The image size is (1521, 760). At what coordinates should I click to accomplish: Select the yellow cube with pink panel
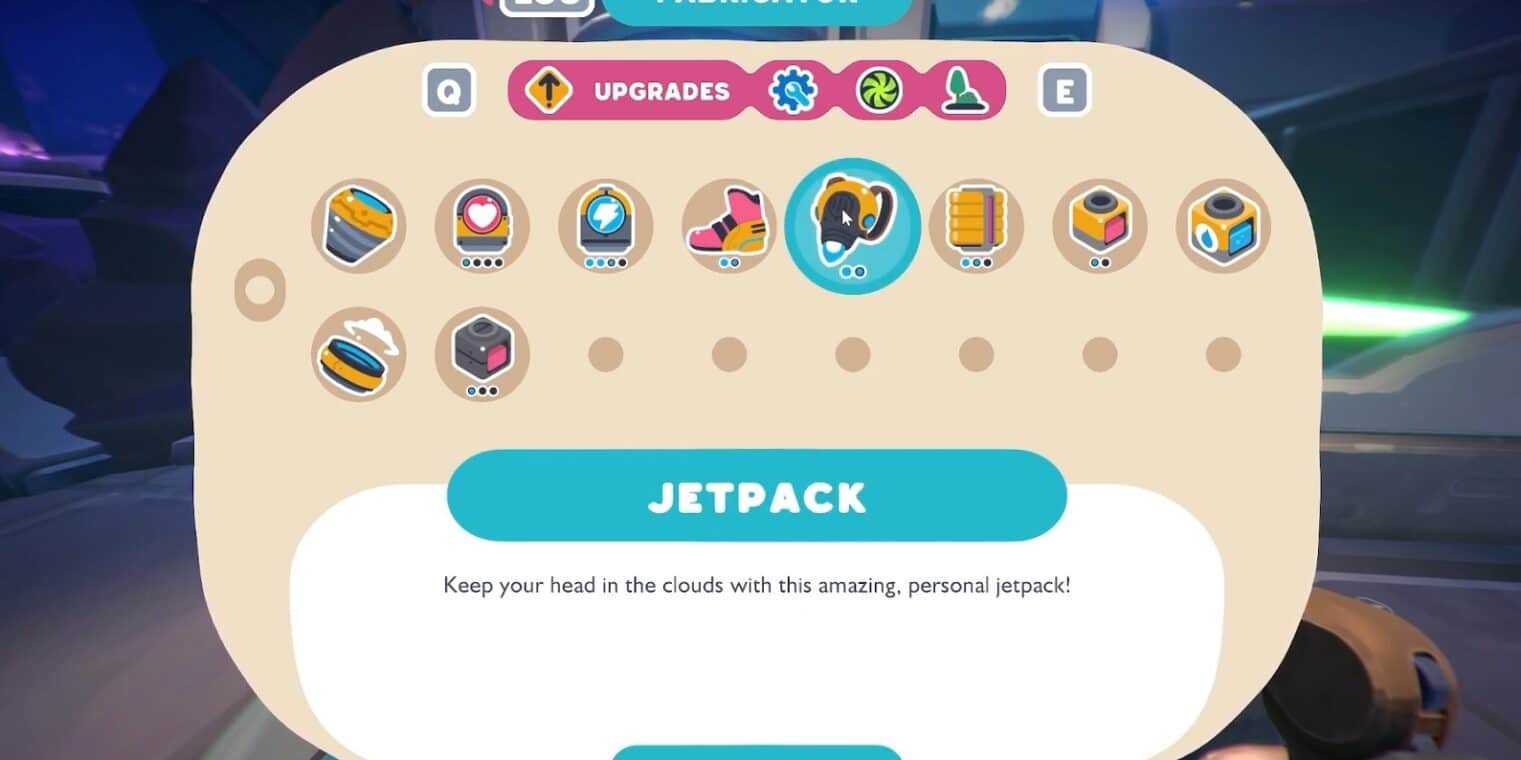tap(1099, 225)
